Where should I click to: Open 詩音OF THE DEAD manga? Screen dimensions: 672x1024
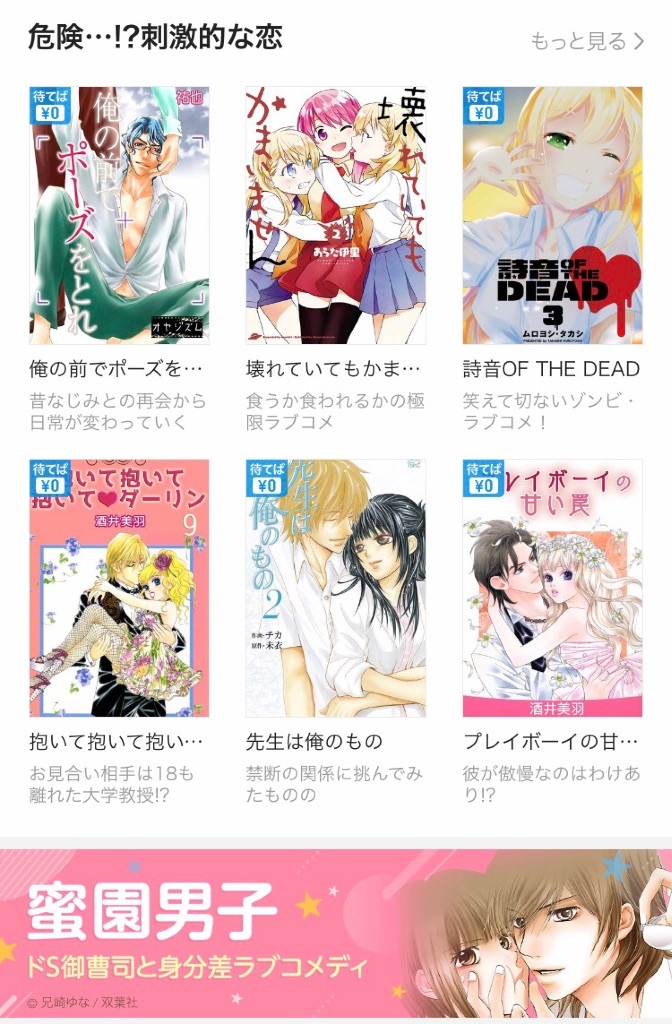tap(552, 216)
